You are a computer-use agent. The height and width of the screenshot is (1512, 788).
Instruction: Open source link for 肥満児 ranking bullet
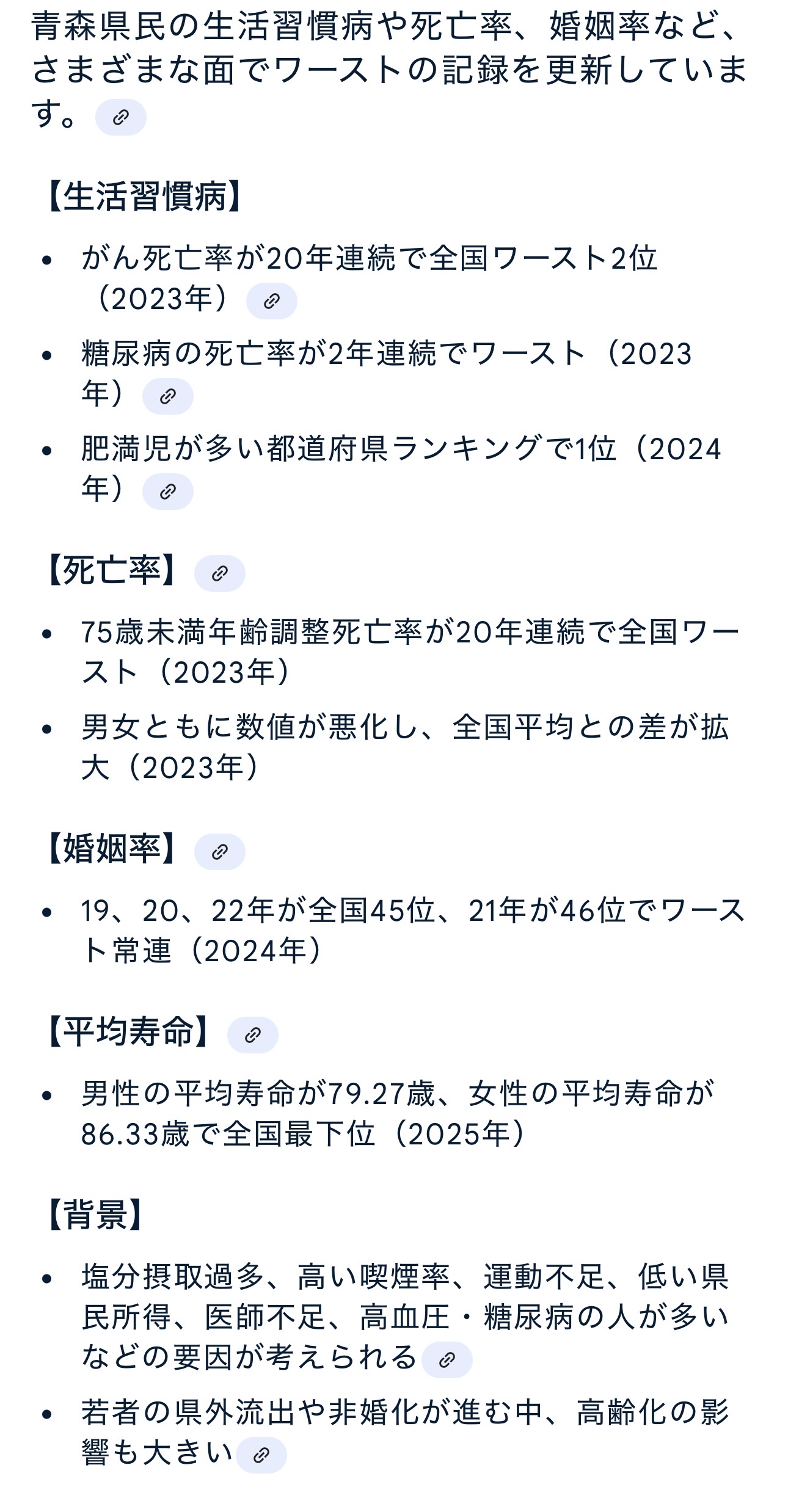point(168,492)
